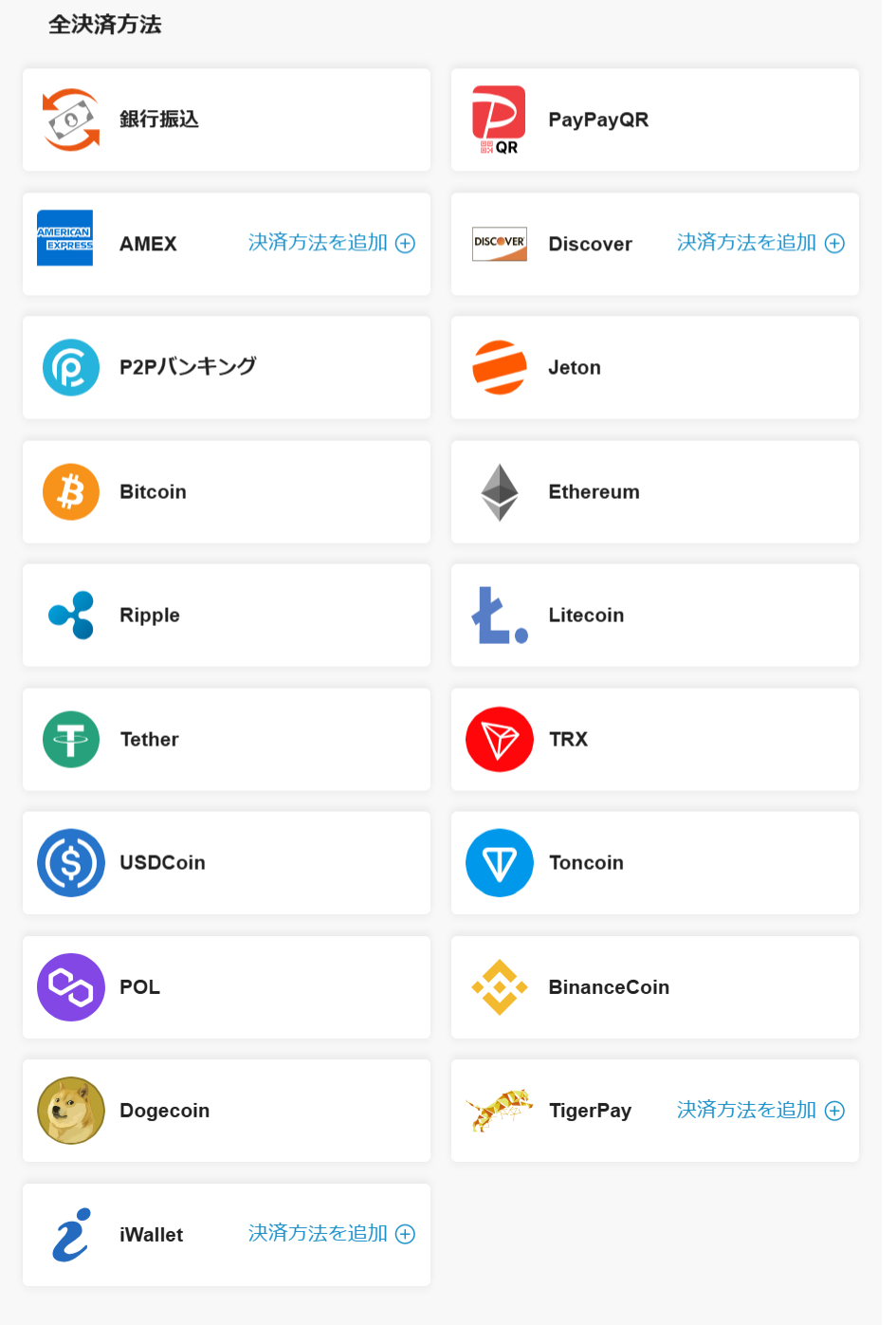
Task: Choose PayPayQR payment option
Action: tap(654, 120)
